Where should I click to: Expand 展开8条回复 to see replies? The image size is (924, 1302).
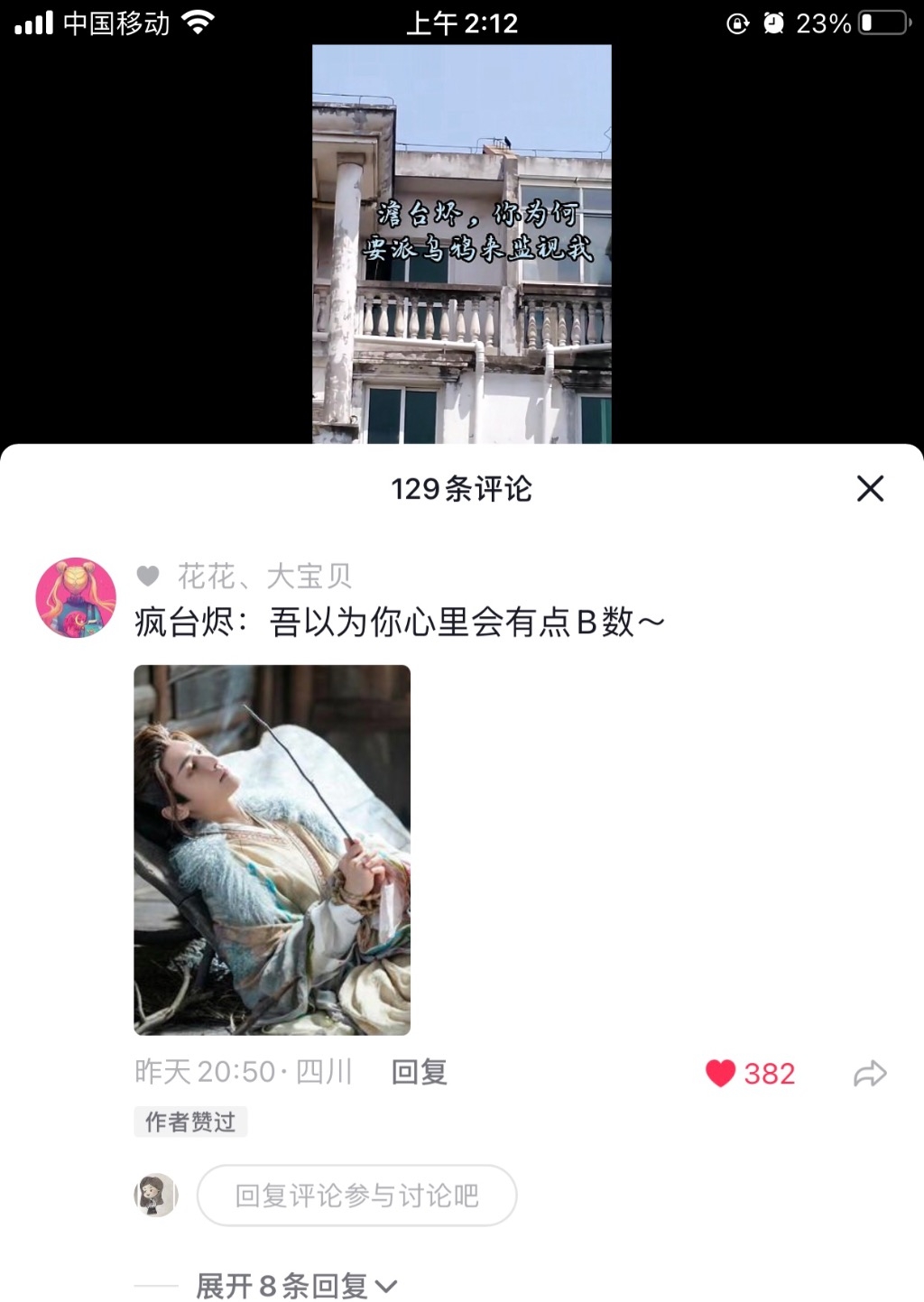coord(296,1285)
